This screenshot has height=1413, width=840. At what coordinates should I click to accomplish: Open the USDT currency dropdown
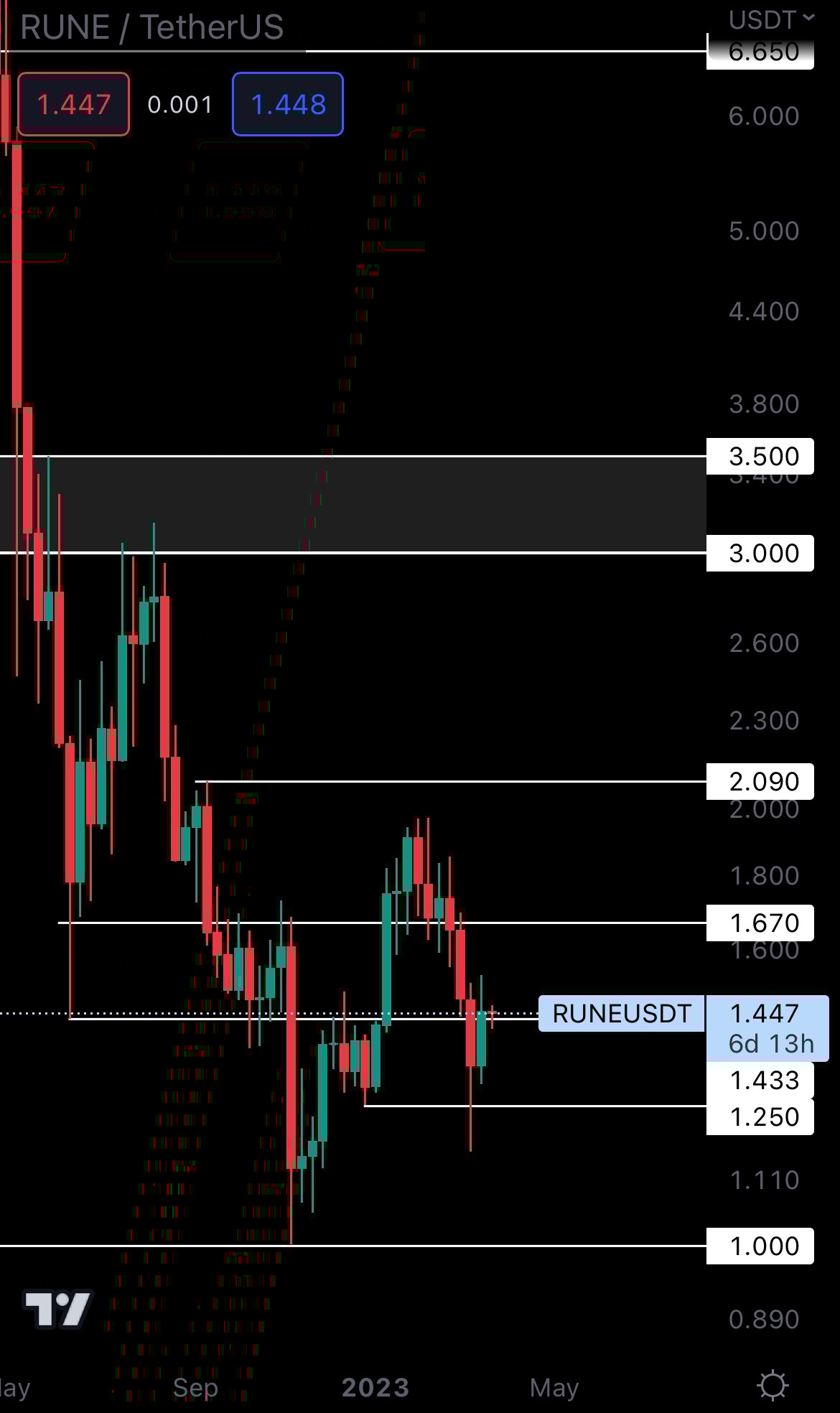point(770,19)
